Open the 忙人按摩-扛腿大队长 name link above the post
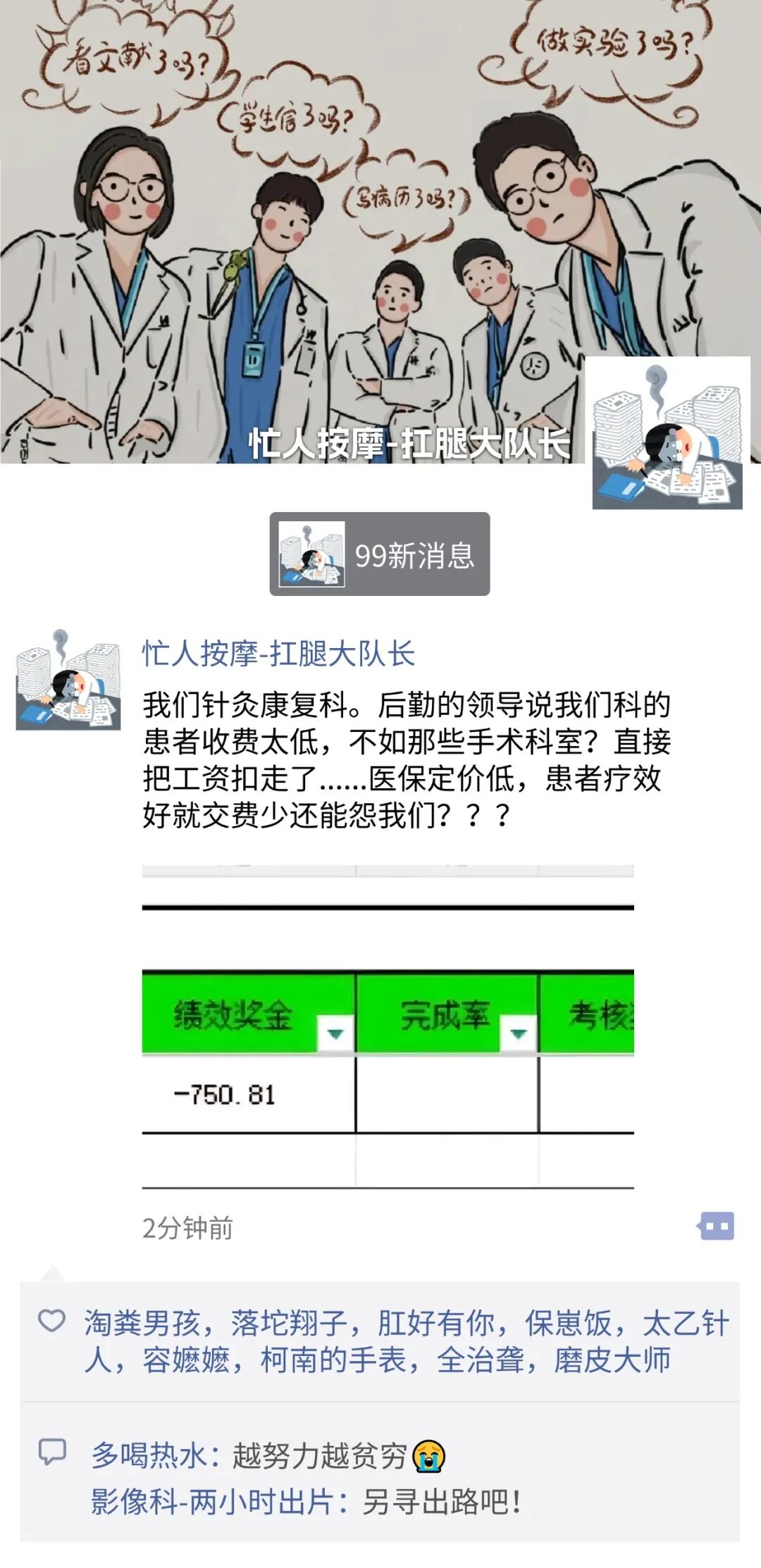 [278, 654]
